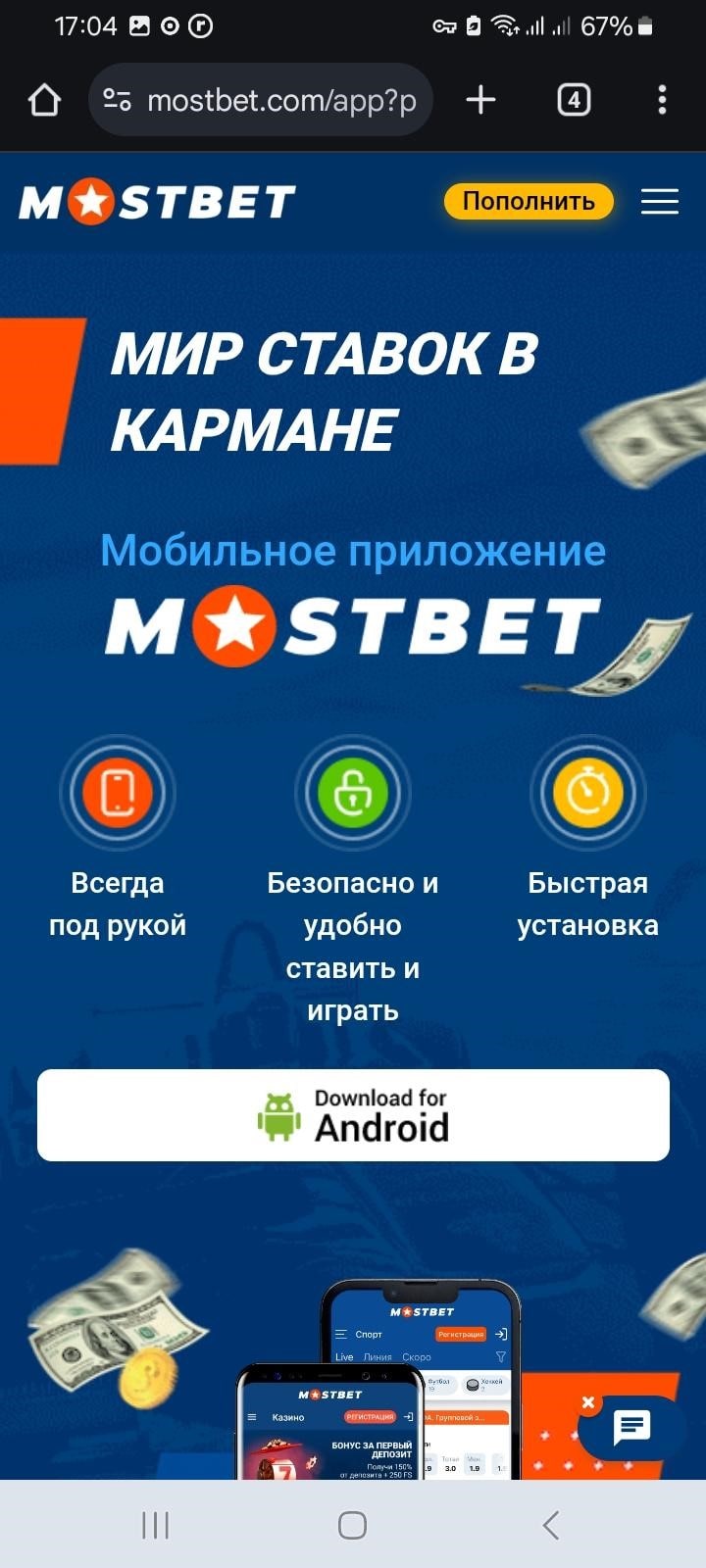Dismiss the chat widget
Image resolution: width=706 pixels, height=1568 pixels.
pyautogui.click(x=588, y=1402)
